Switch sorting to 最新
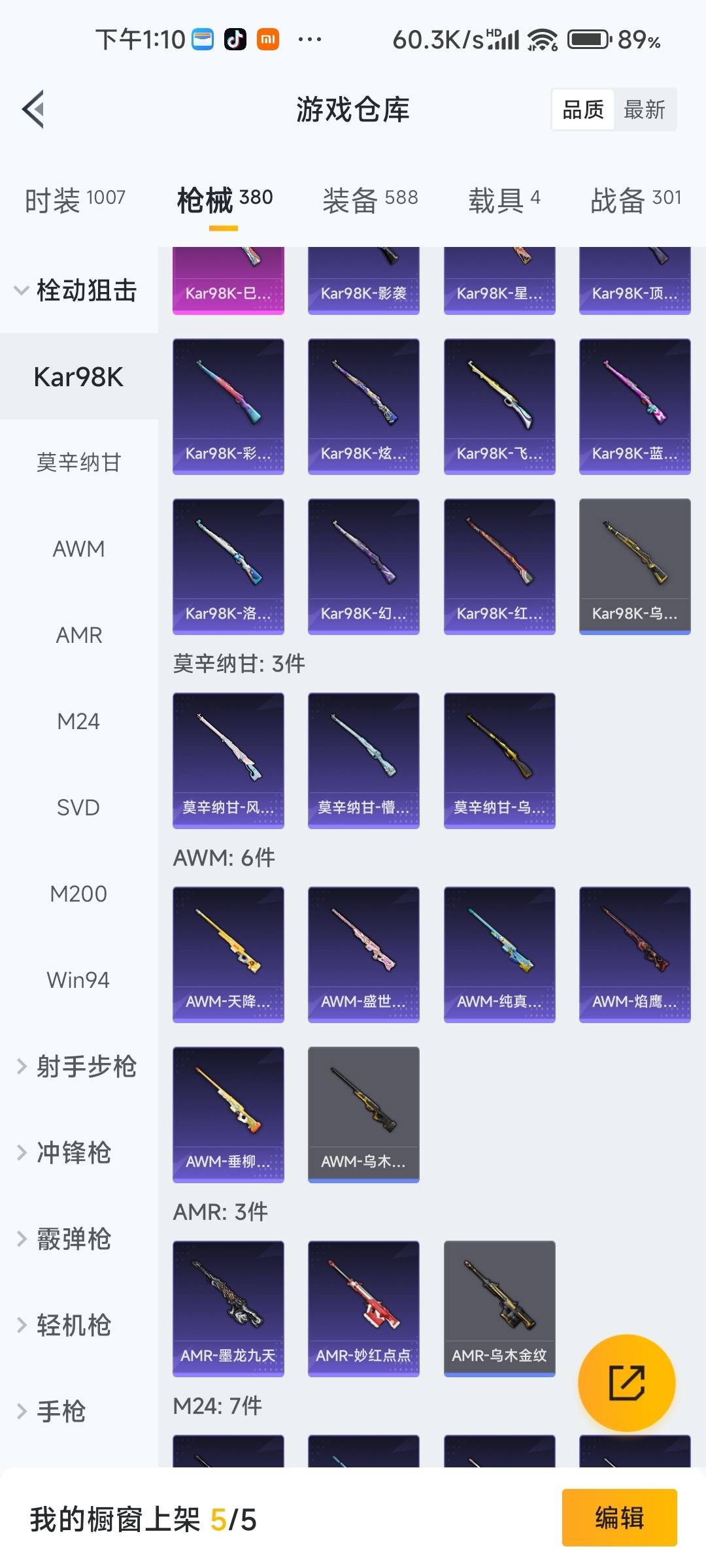The width and height of the screenshot is (706, 1568). pos(644,109)
